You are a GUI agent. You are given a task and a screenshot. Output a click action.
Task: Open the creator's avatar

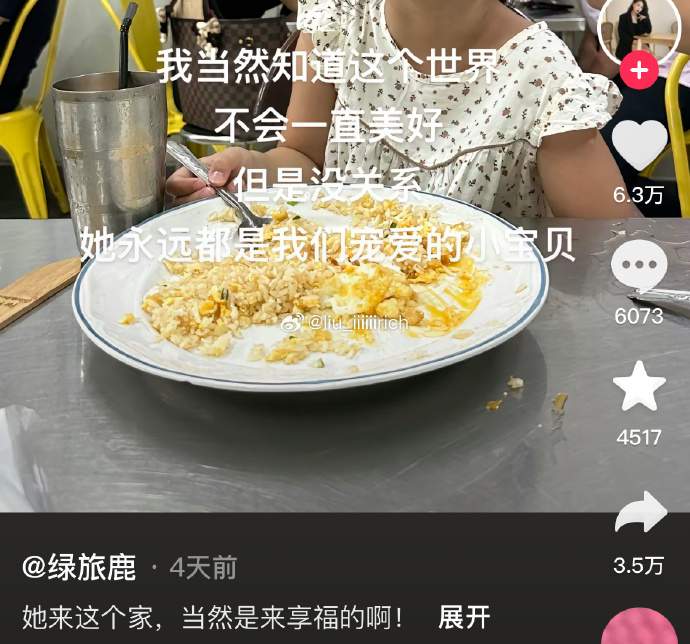(x=635, y=28)
